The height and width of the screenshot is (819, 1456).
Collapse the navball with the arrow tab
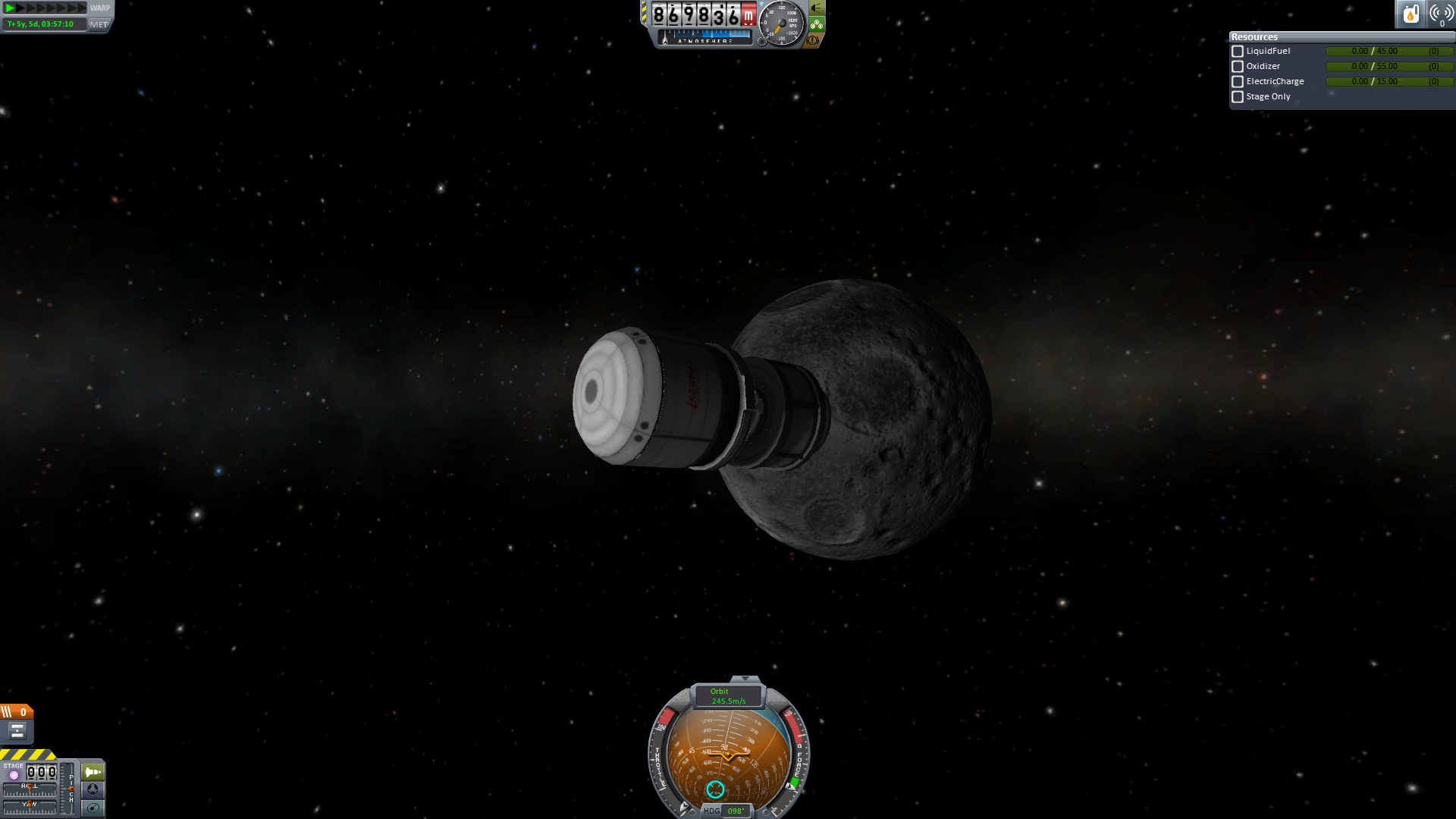coord(745,679)
